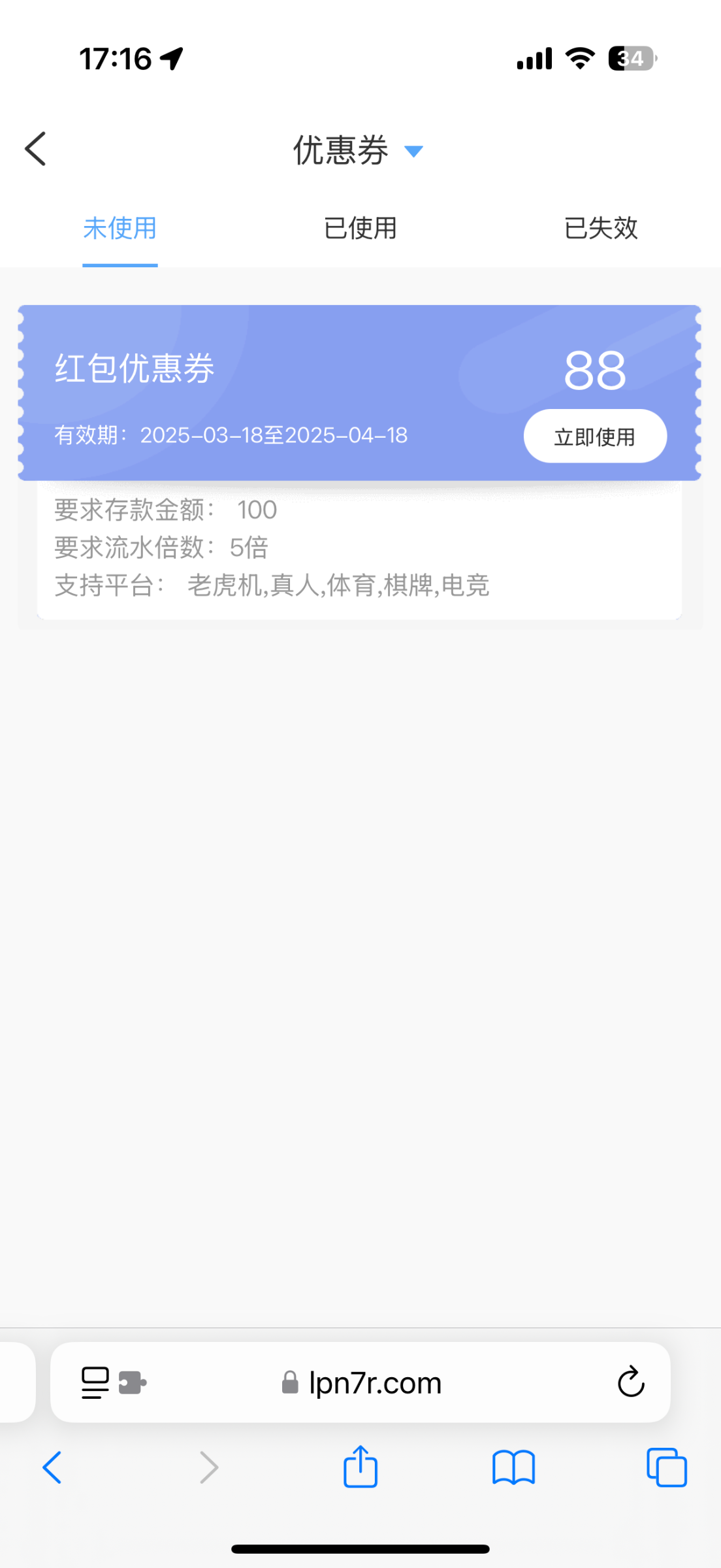
Task: Open the Safari page settings menu
Action: [x=95, y=1382]
